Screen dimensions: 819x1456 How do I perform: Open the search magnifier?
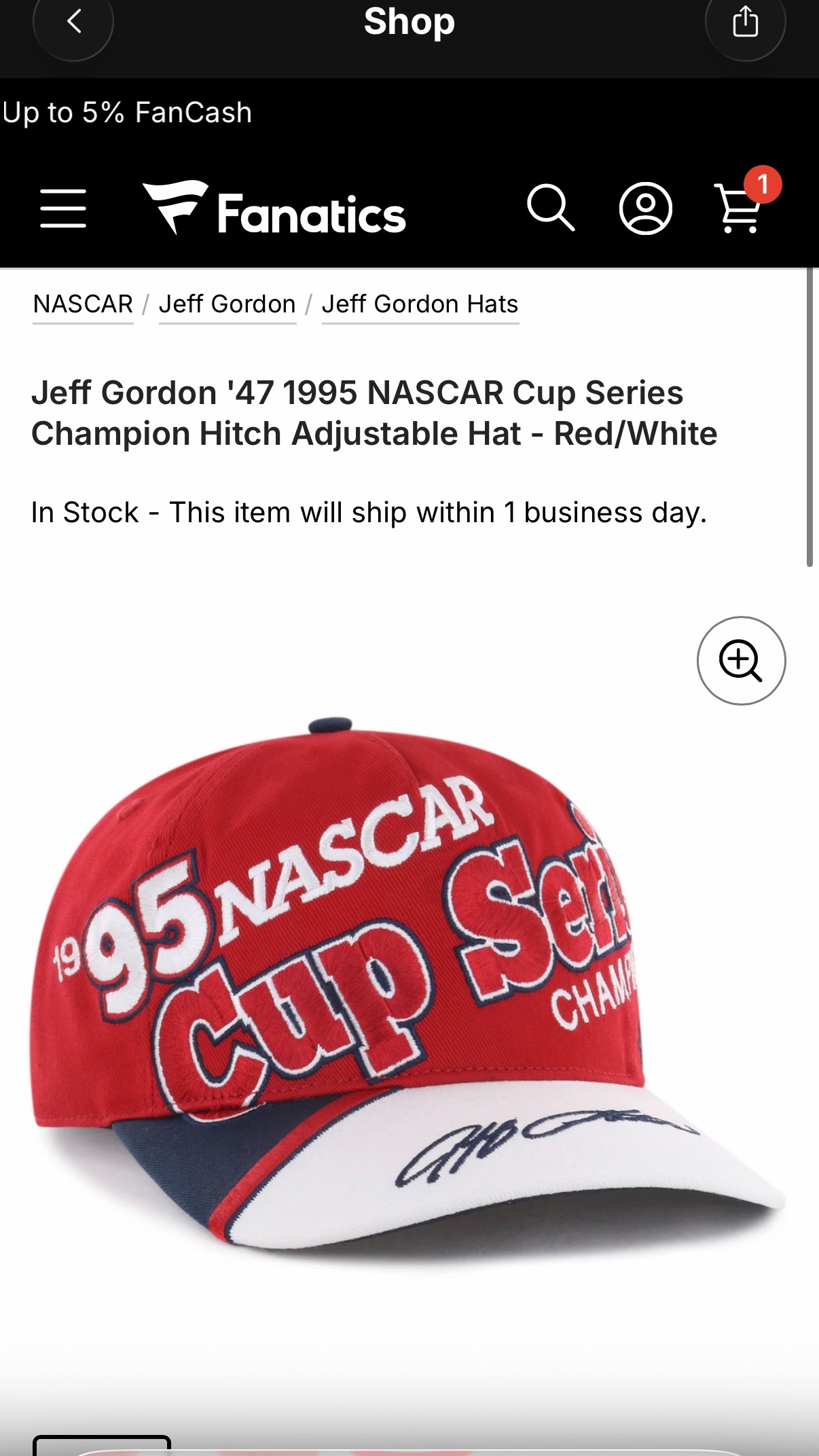click(x=551, y=208)
